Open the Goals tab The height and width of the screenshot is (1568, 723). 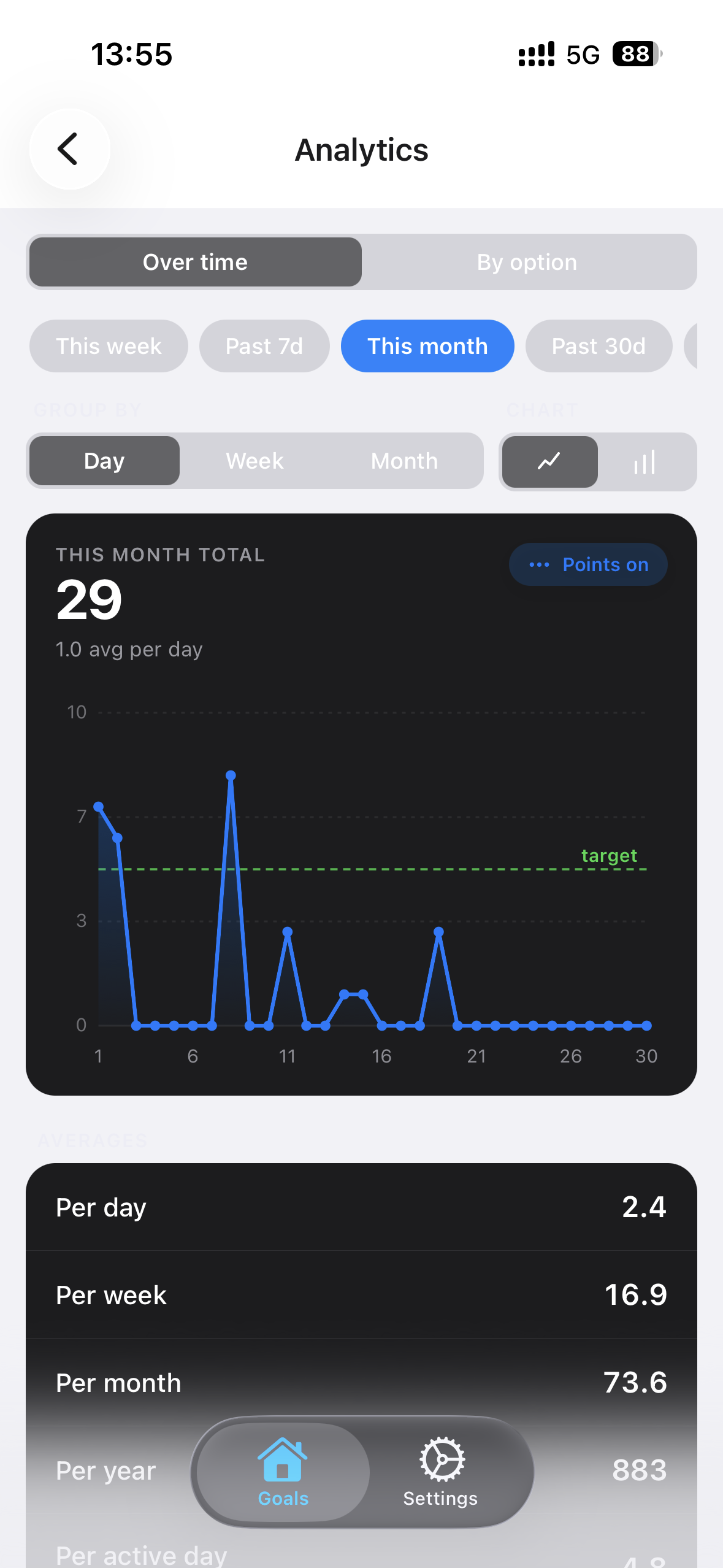coord(283,1471)
